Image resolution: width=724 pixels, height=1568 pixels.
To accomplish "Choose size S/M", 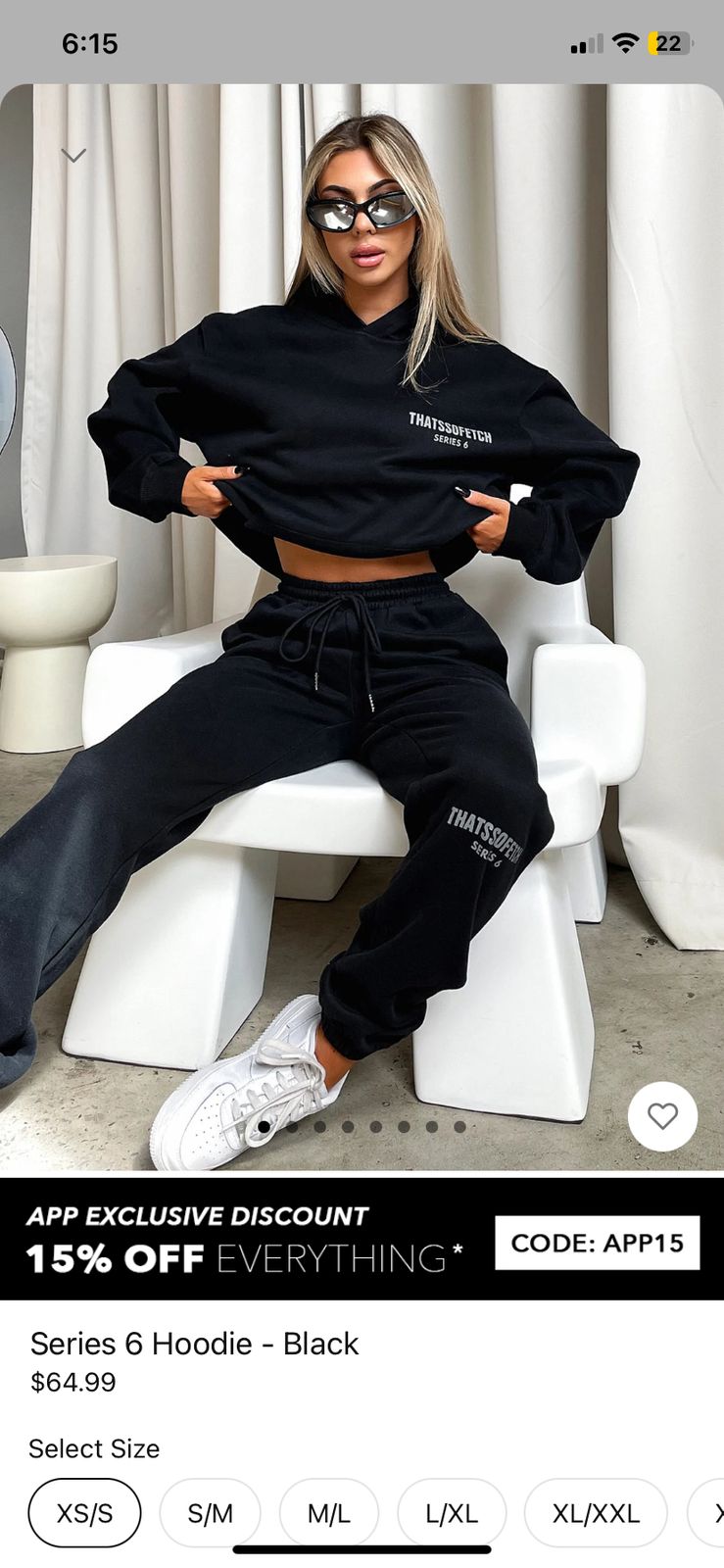I will [211, 1513].
